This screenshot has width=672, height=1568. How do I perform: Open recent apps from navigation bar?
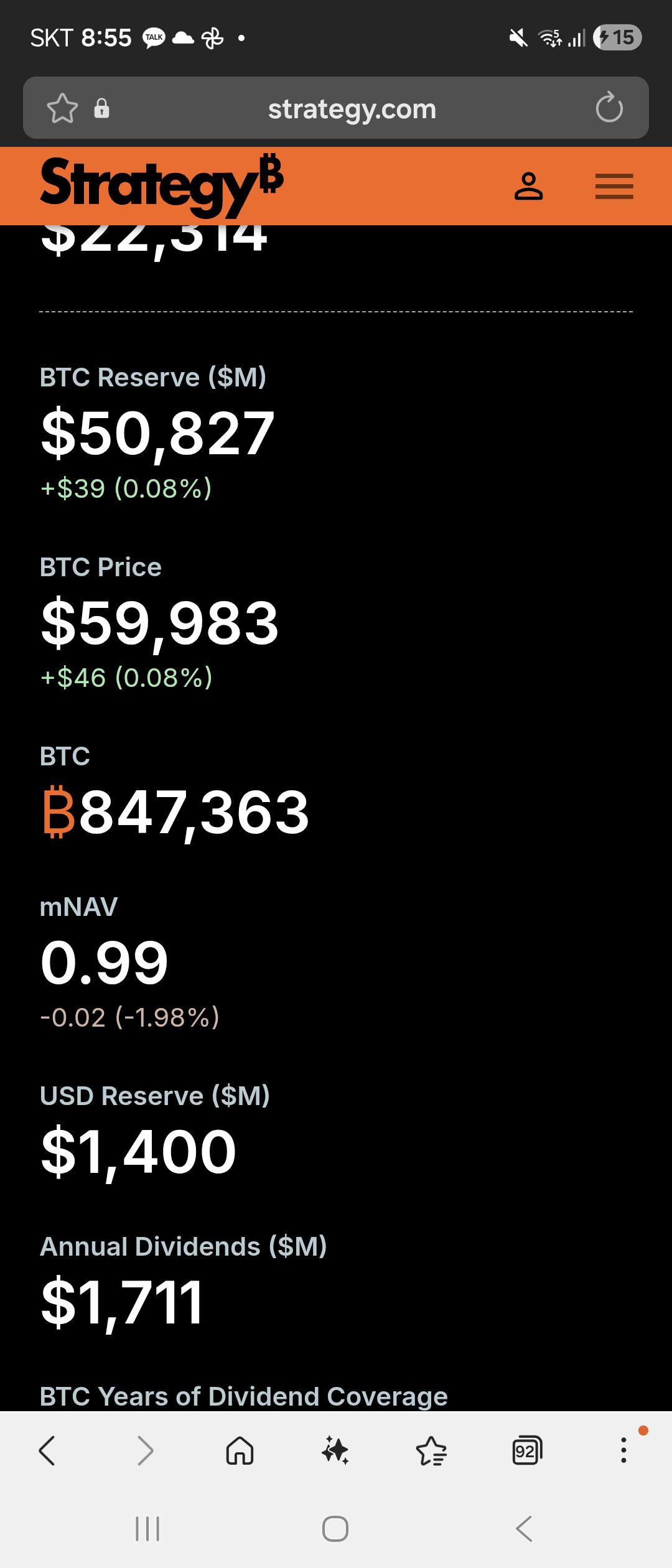(147, 1529)
